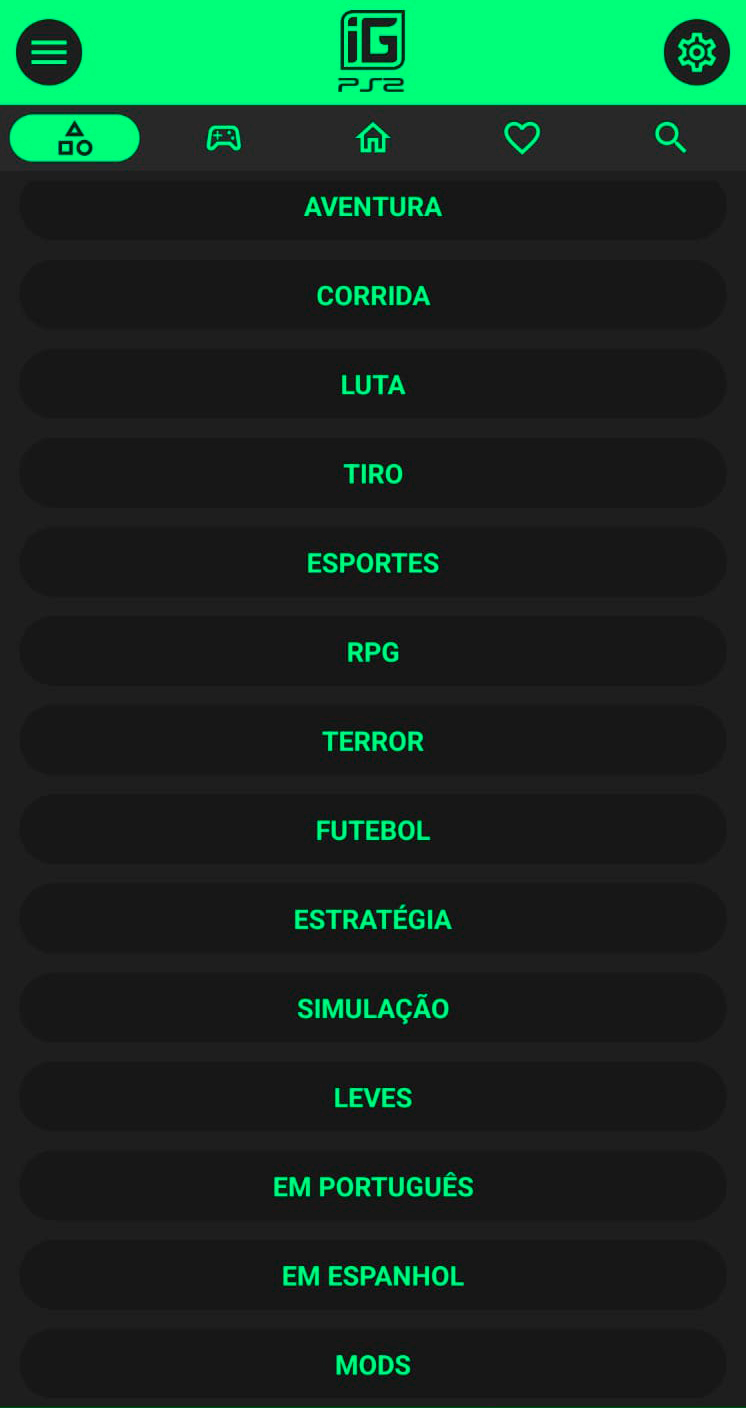Open the Simulação category
This screenshot has height=1408, width=746.
(x=373, y=1008)
